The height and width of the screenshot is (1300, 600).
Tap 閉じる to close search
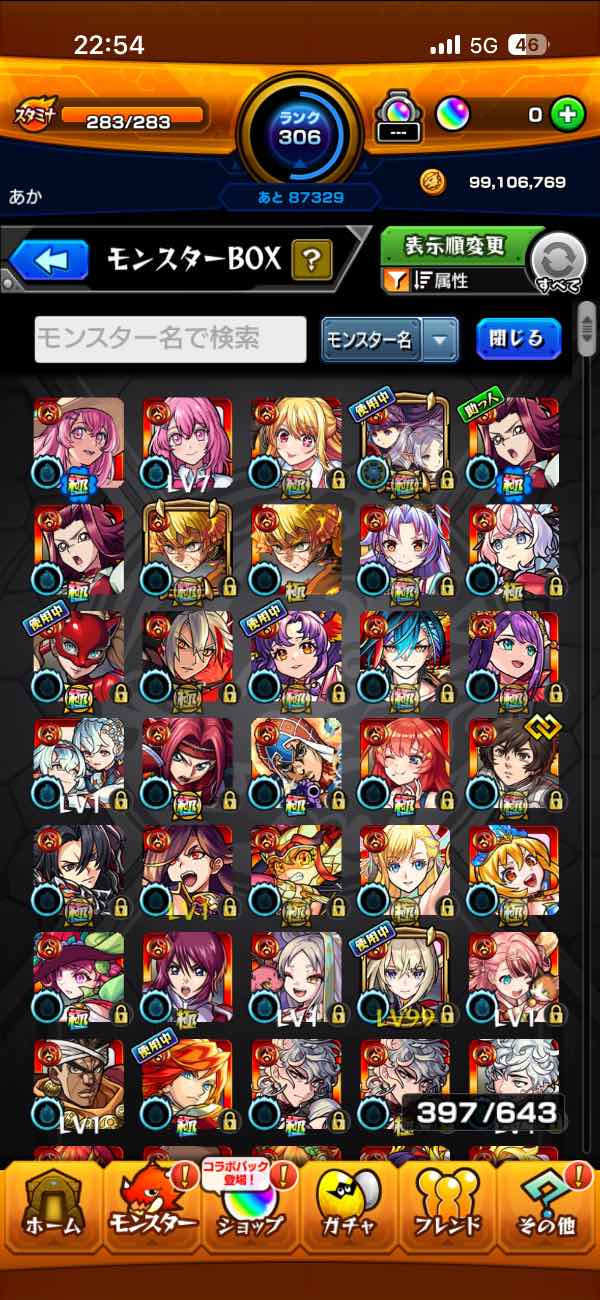point(518,339)
